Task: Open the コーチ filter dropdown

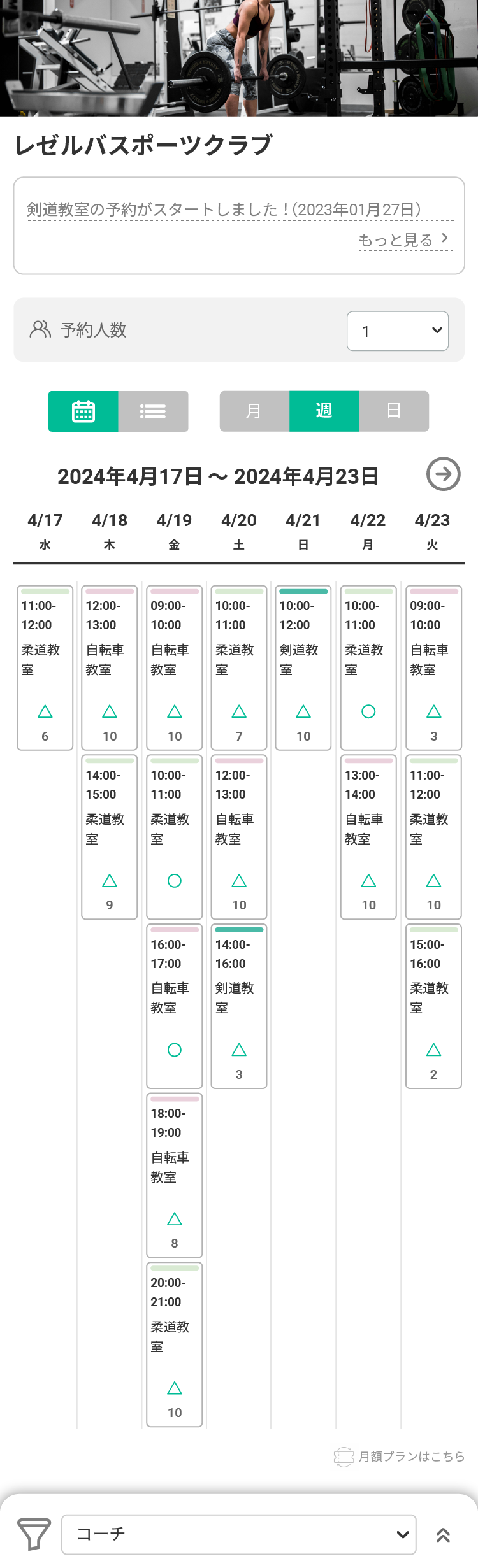Action: coord(239,1534)
